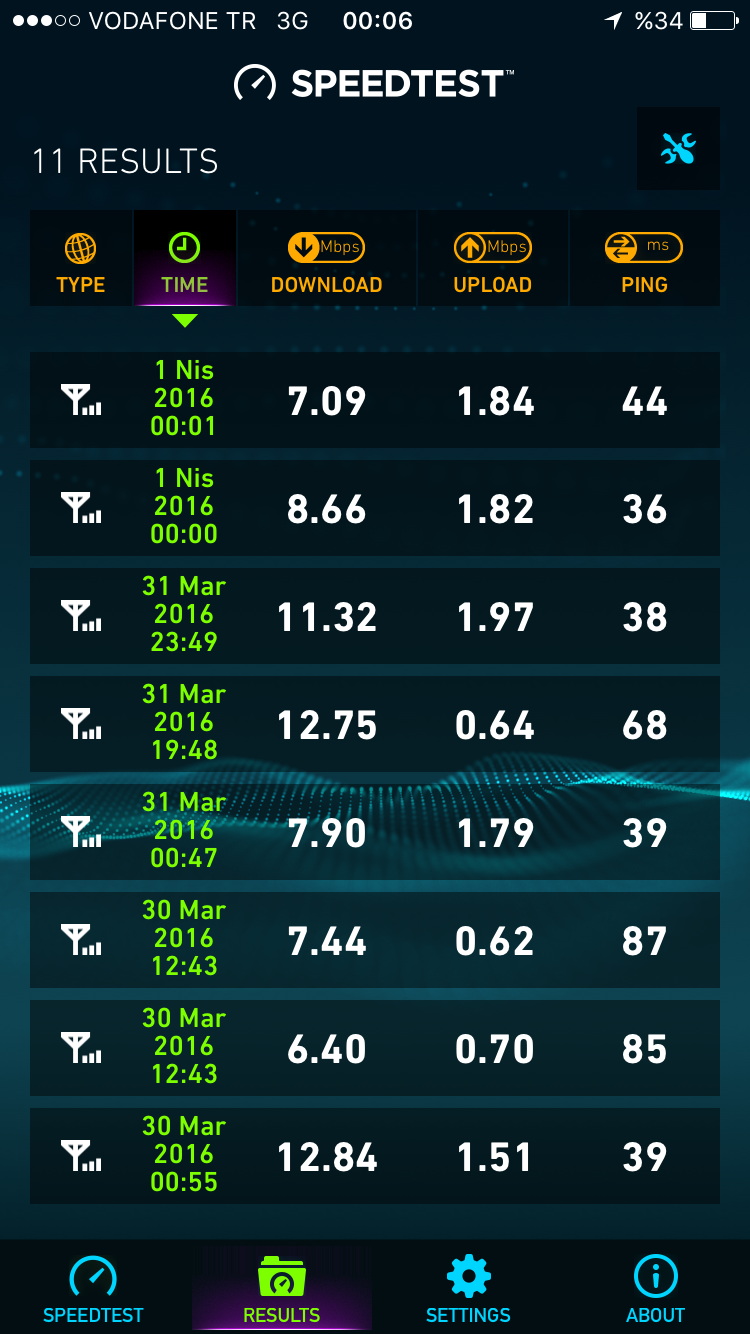Open the 1 Nis 00:00 result
This screenshot has height=1334, width=750.
[374, 508]
